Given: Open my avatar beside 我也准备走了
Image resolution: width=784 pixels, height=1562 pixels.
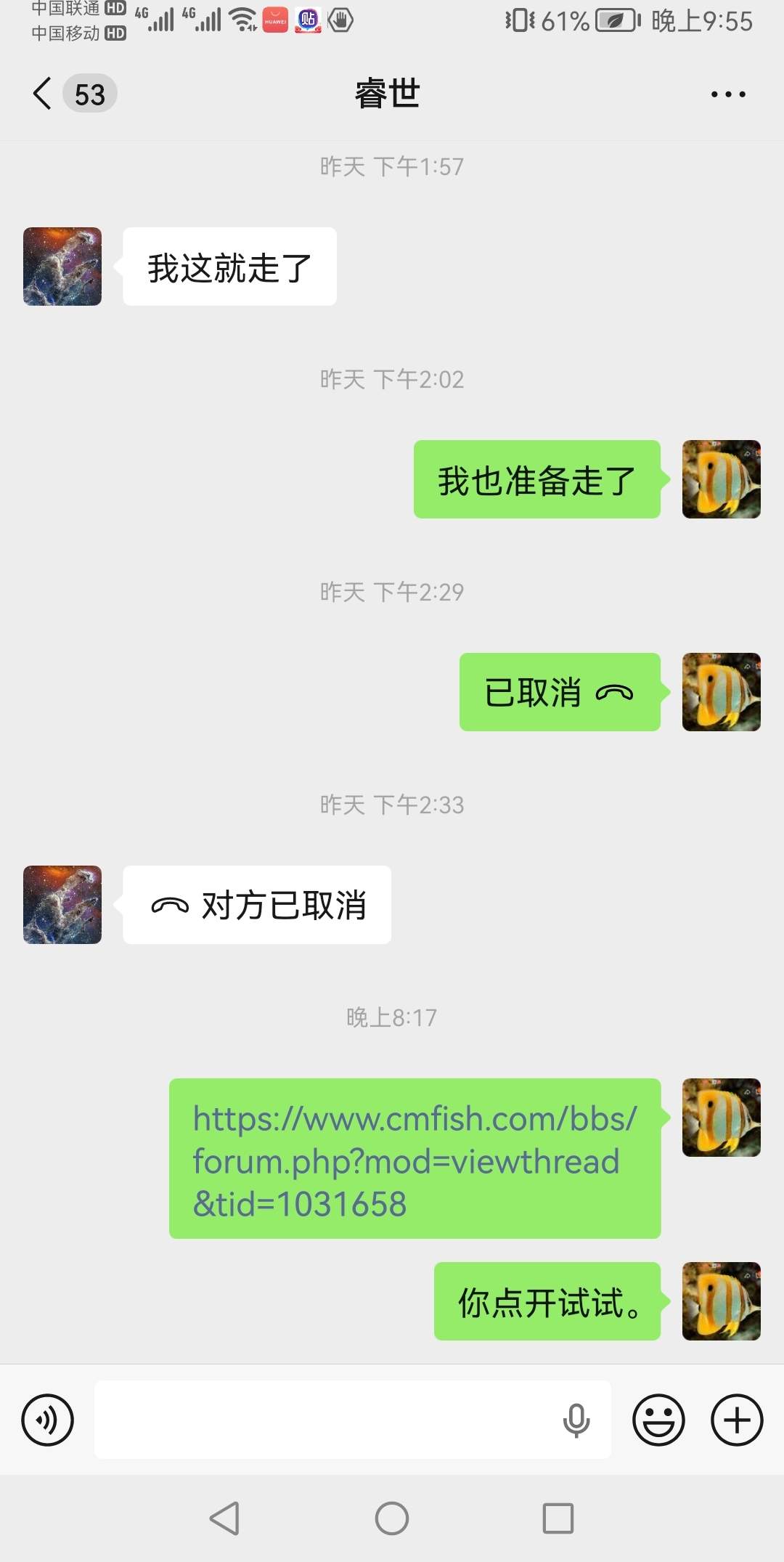Looking at the screenshot, I should tap(721, 479).
